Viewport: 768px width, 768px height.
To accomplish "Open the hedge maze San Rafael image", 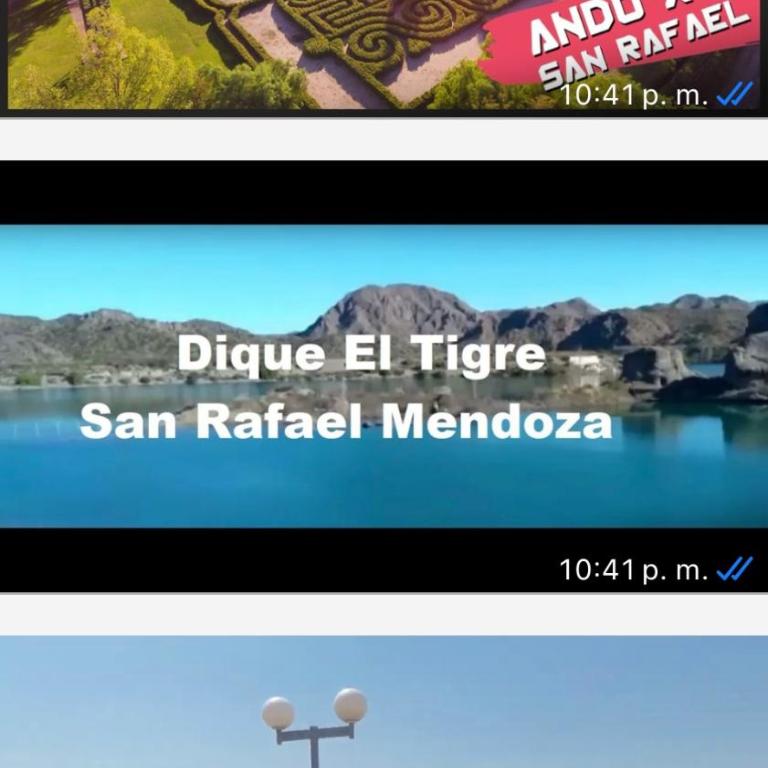I will point(300,50).
